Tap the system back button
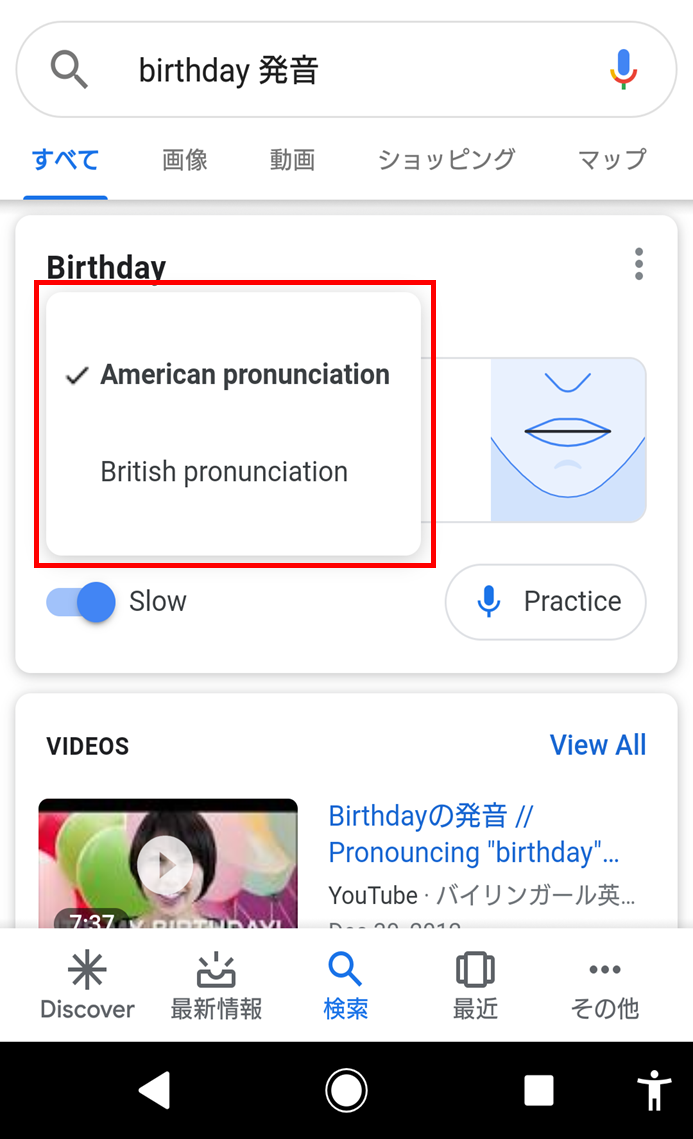The width and height of the screenshot is (693, 1139). (154, 1090)
